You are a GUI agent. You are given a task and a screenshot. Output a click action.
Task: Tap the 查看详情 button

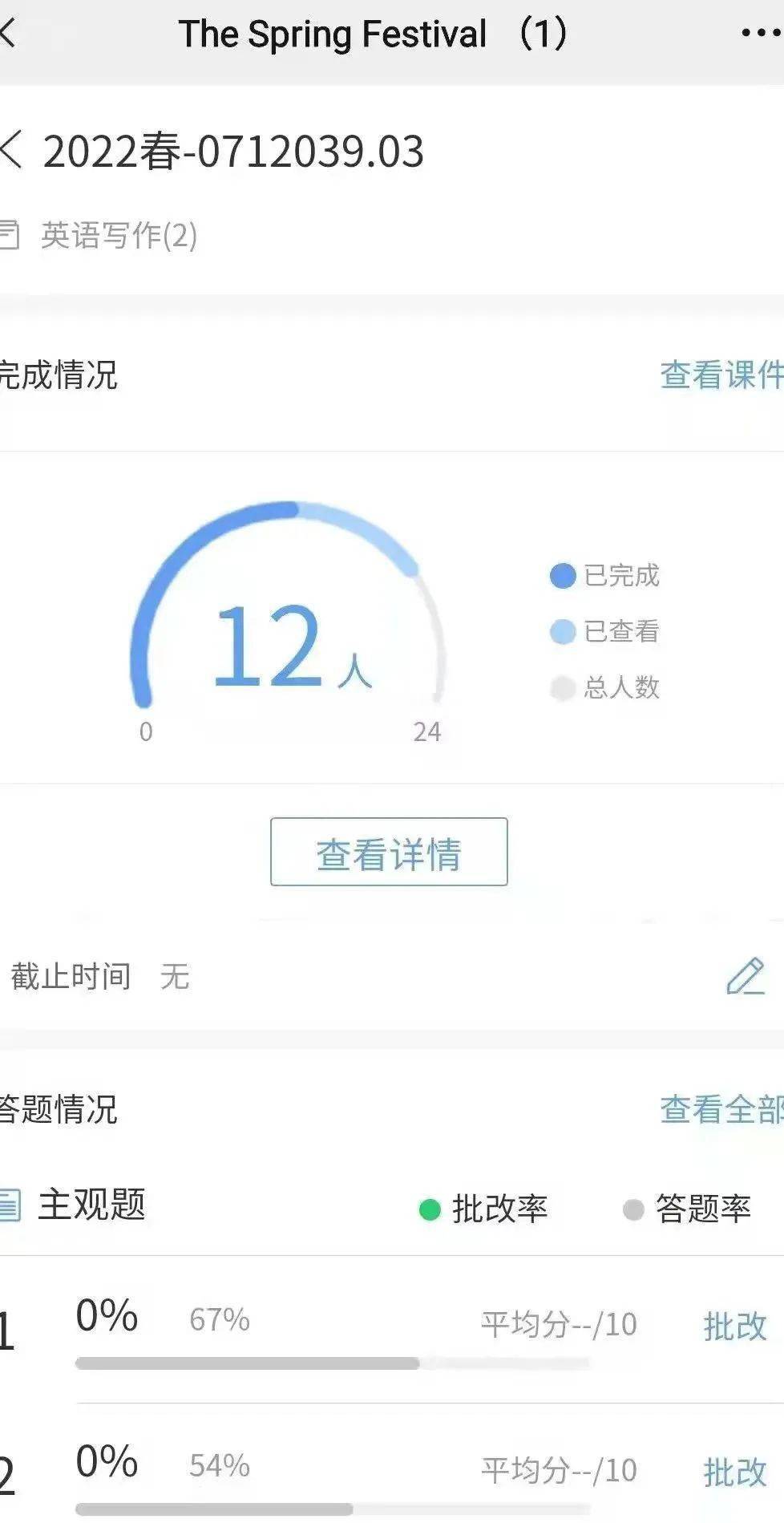(389, 853)
